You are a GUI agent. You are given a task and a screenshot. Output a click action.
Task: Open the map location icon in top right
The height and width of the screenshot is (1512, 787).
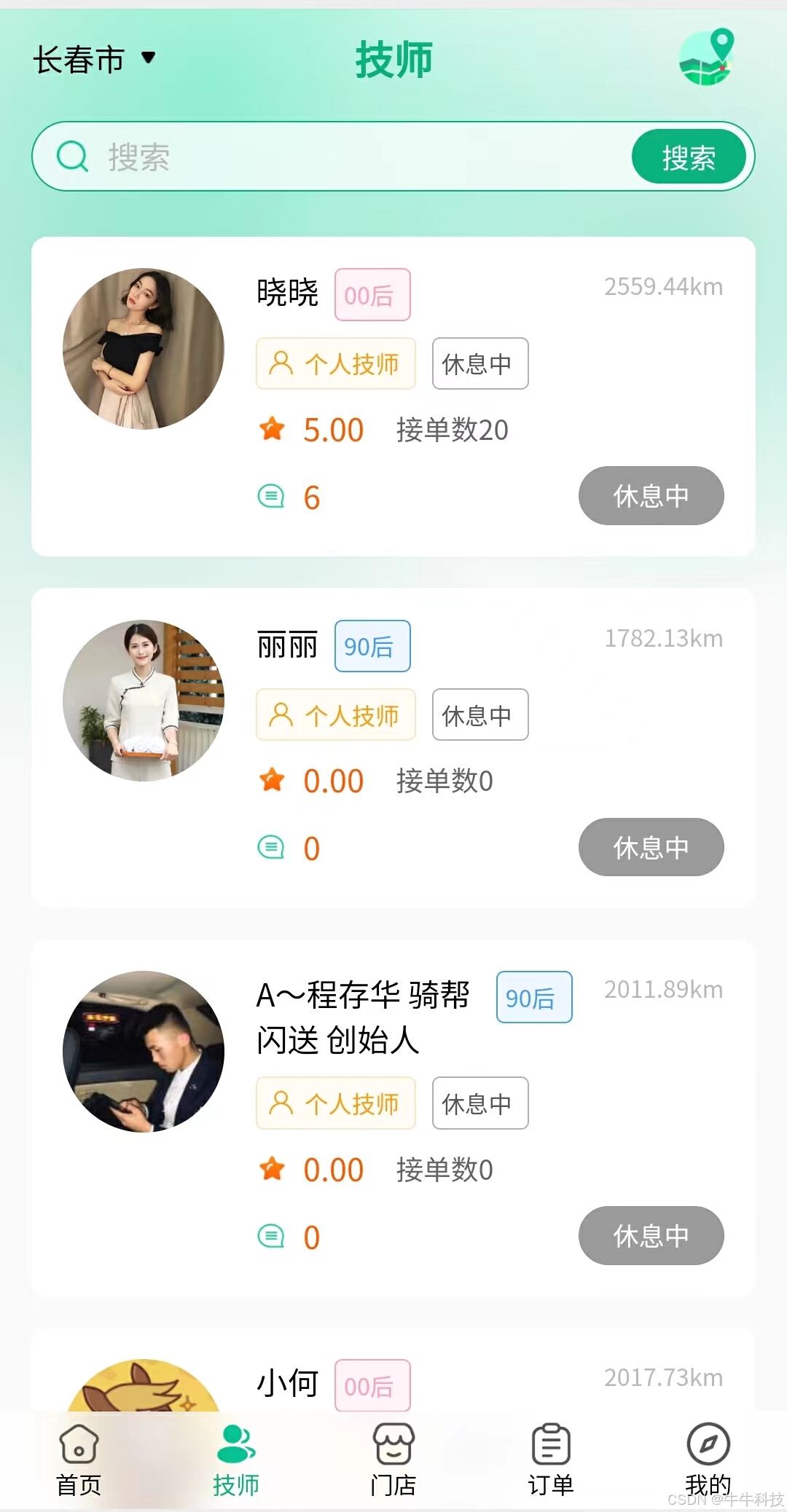(706, 60)
